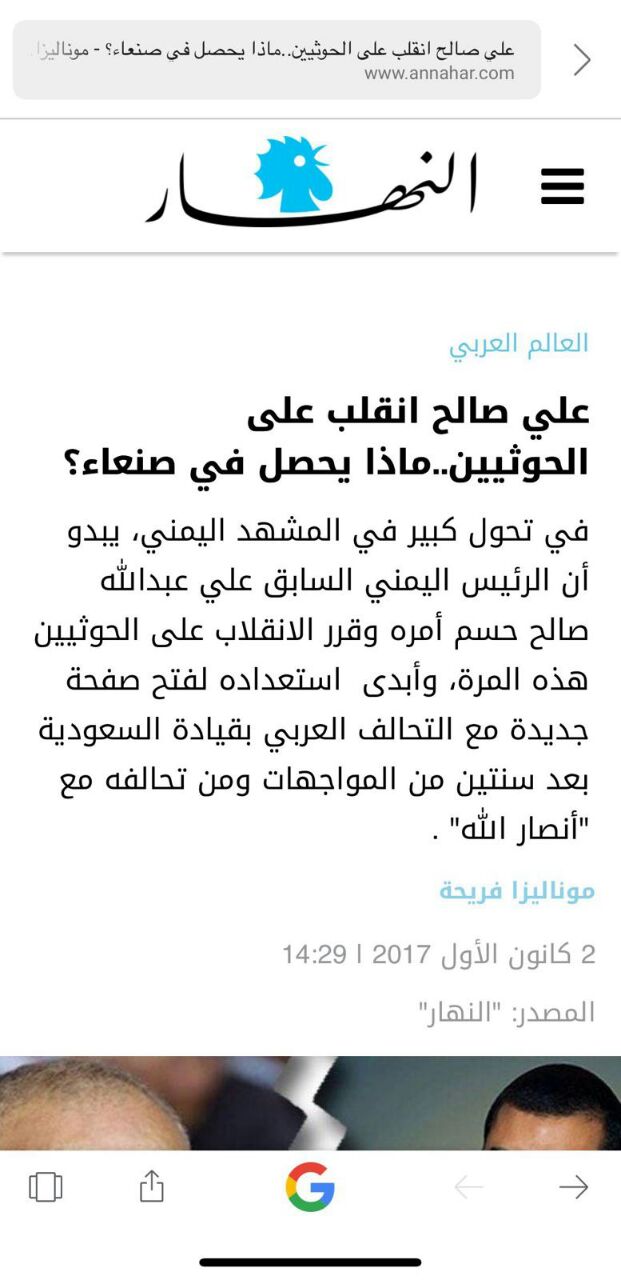Screen dimensions: 621x1280
Task: Open the article photo
Action: point(310,1102)
